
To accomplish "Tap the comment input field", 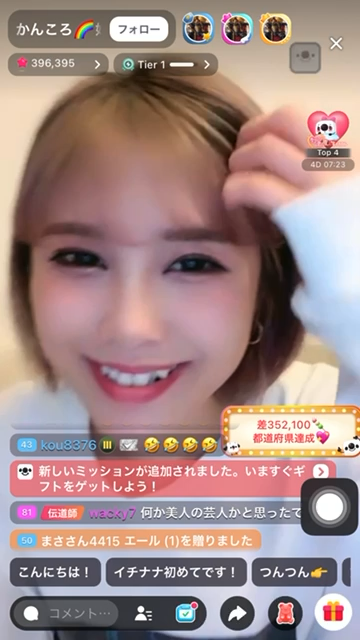I will 67,613.
